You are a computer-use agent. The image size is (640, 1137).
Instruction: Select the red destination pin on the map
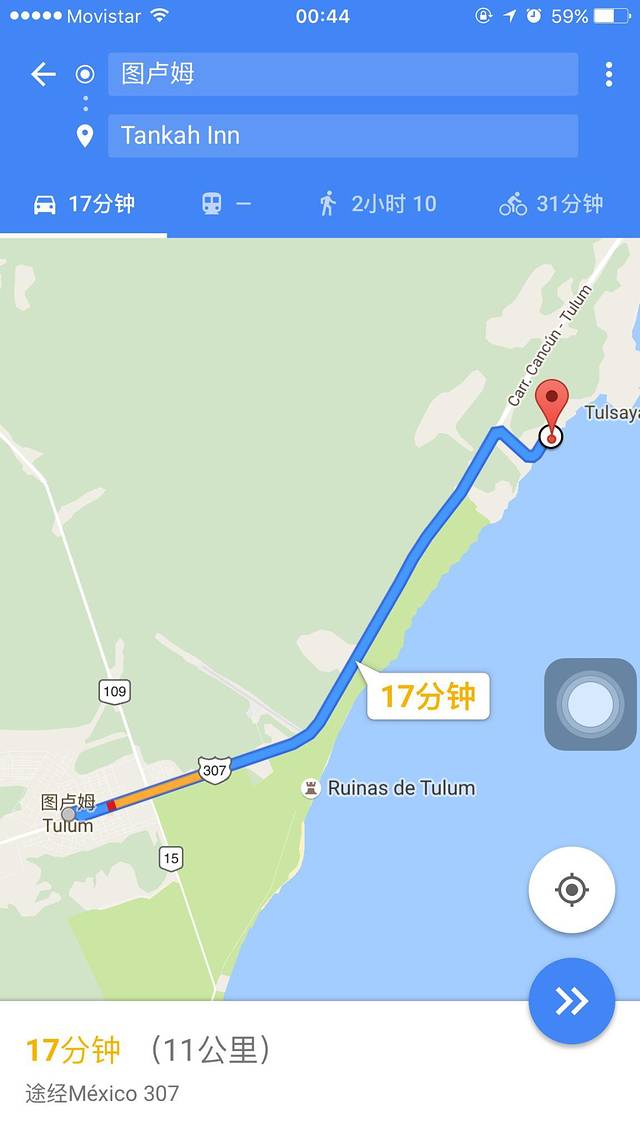click(551, 408)
